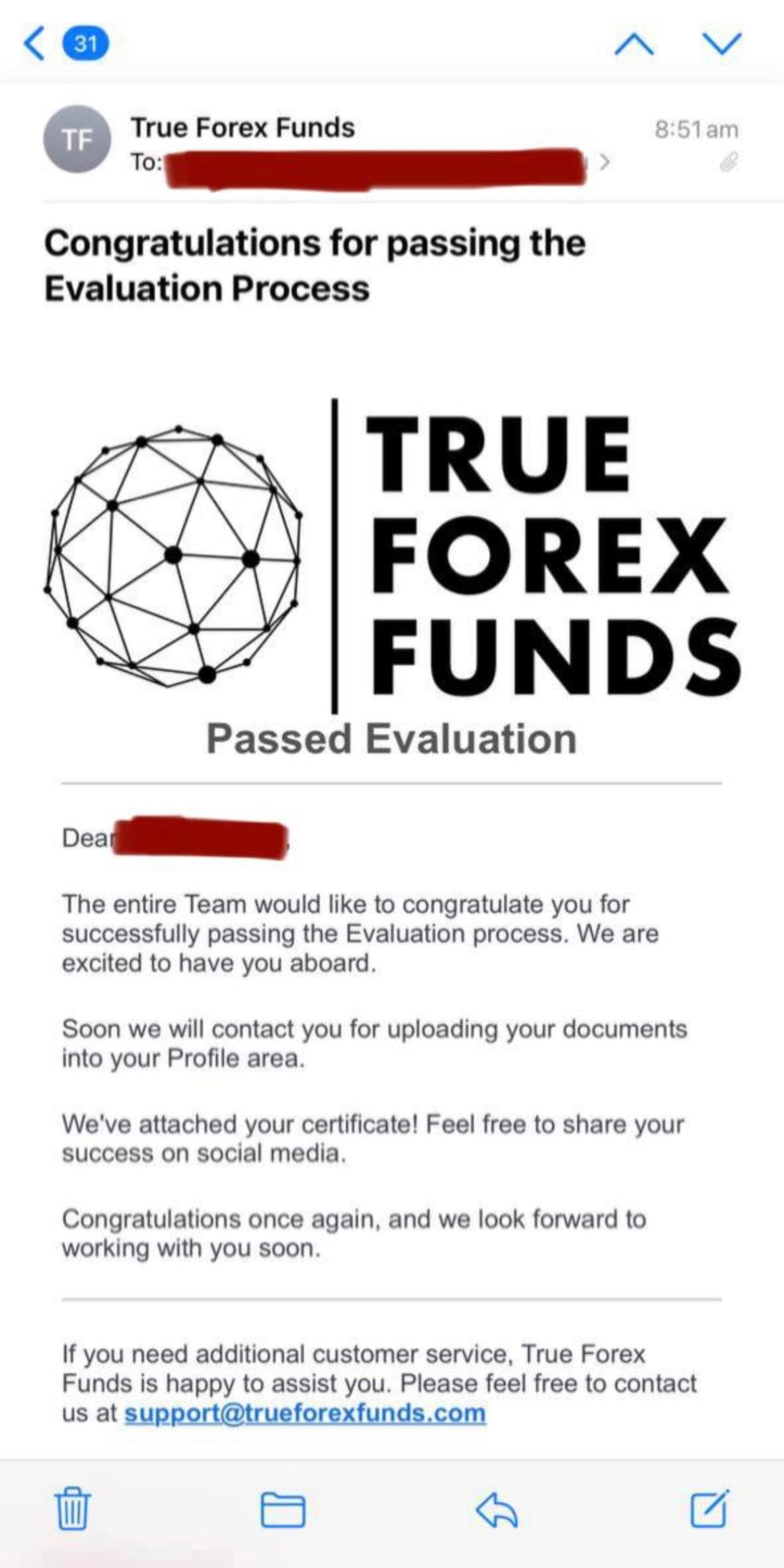784x1568 pixels.
Task: Delete this email with the trash icon
Action: [x=73, y=1509]
